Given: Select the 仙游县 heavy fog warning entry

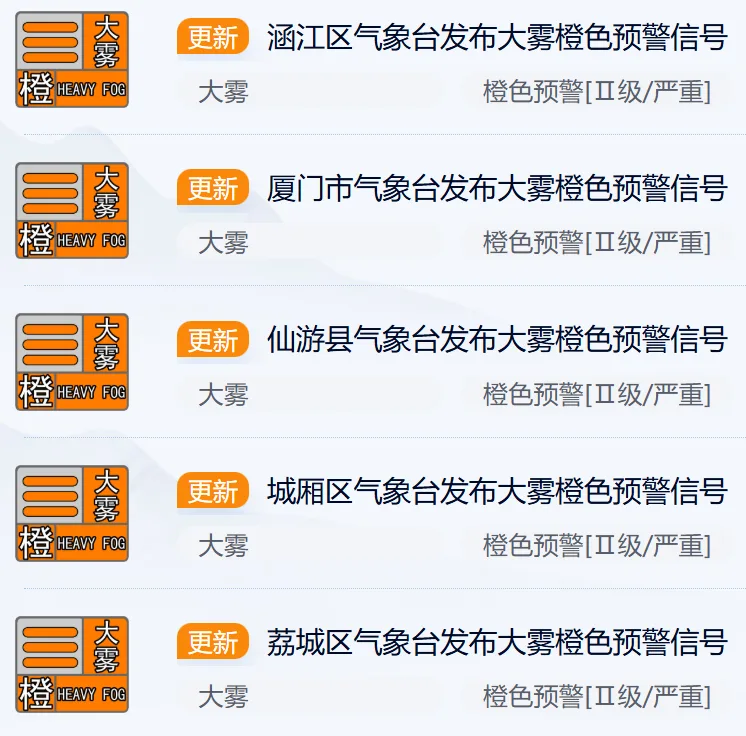Looking at the screenshot, I should [x=496, y=341].
